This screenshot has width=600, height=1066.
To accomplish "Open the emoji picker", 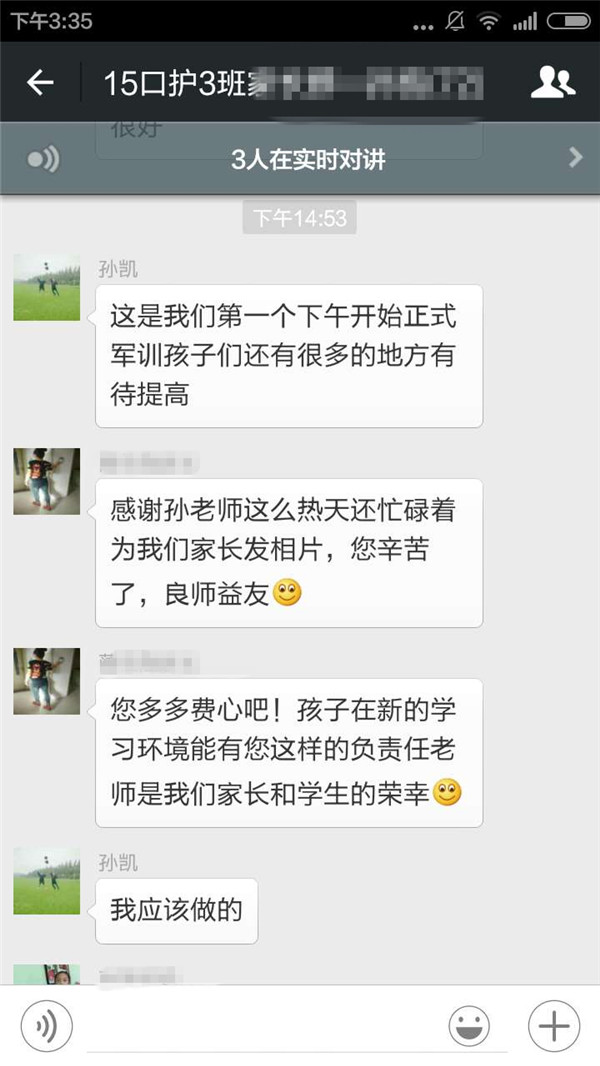I will click(469, 1025).
